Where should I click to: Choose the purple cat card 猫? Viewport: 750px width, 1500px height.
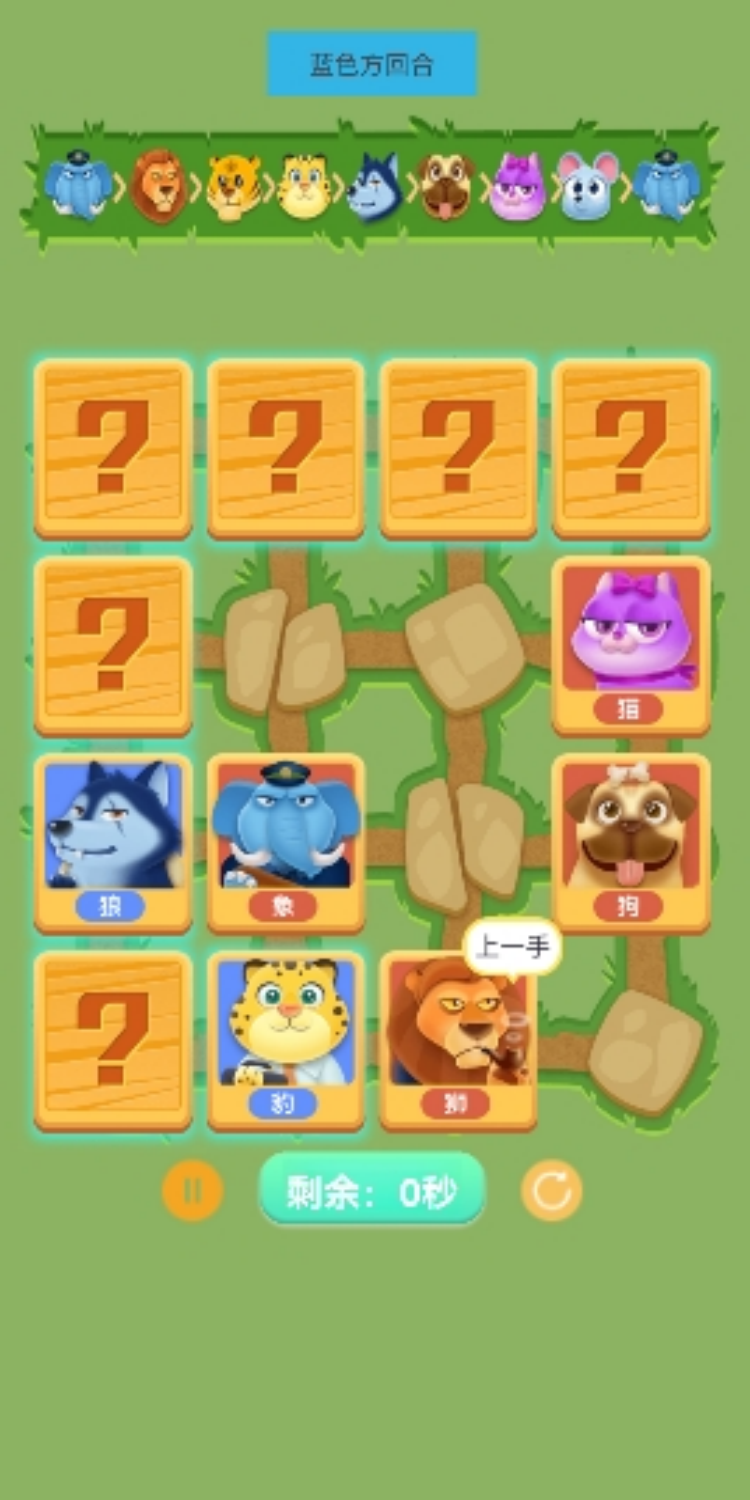pos(631,645)
